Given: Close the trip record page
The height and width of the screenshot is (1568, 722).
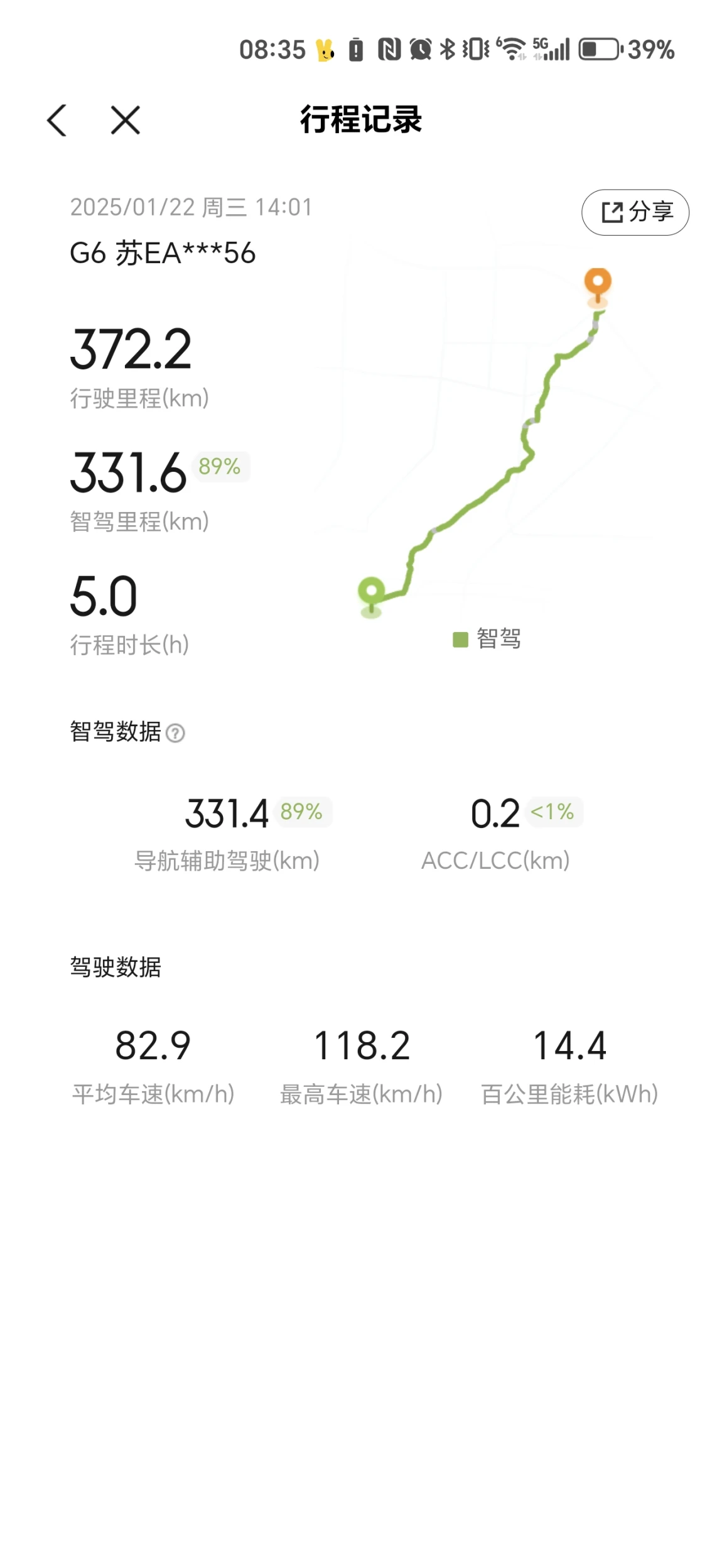Looking at the screenshot, I should point(125,120).
